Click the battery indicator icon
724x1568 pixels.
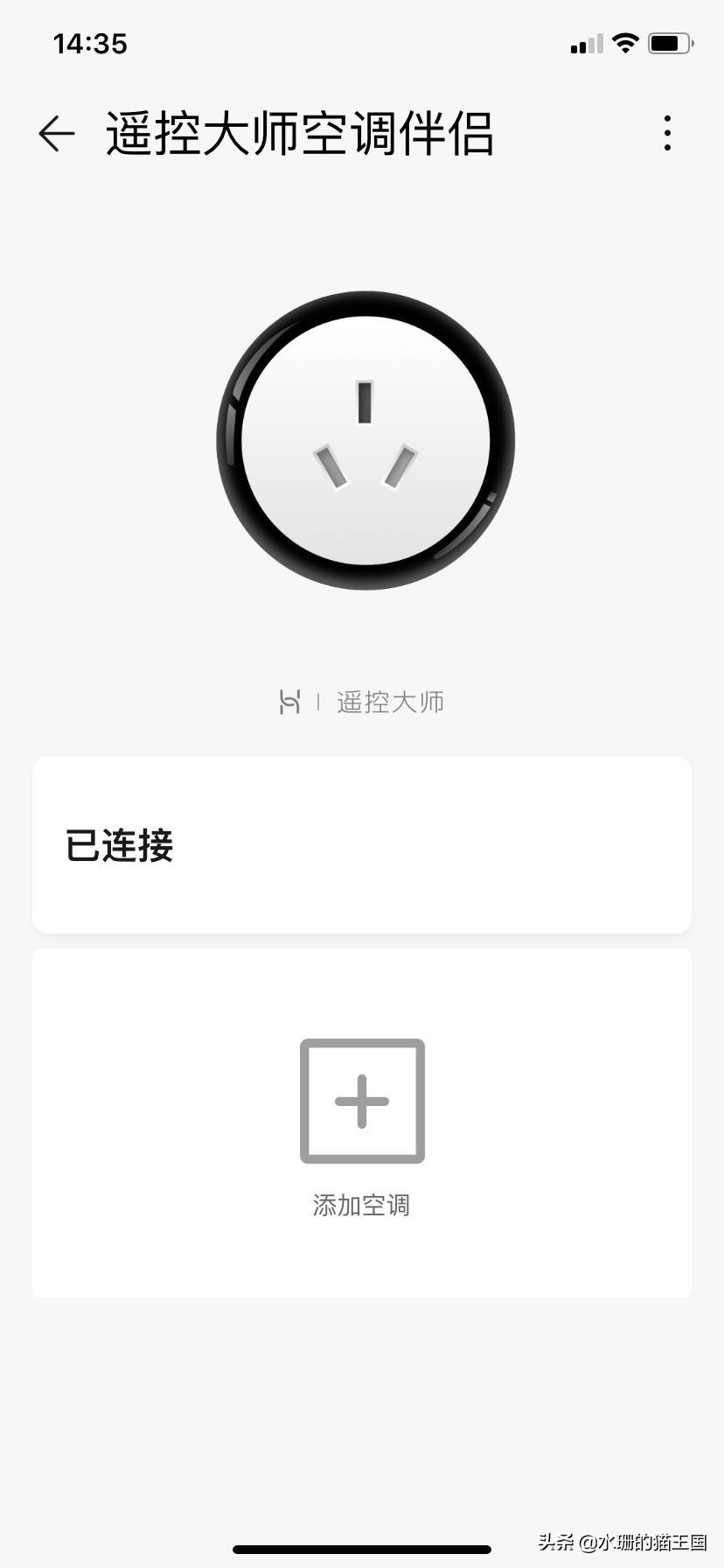pos(668,41)
